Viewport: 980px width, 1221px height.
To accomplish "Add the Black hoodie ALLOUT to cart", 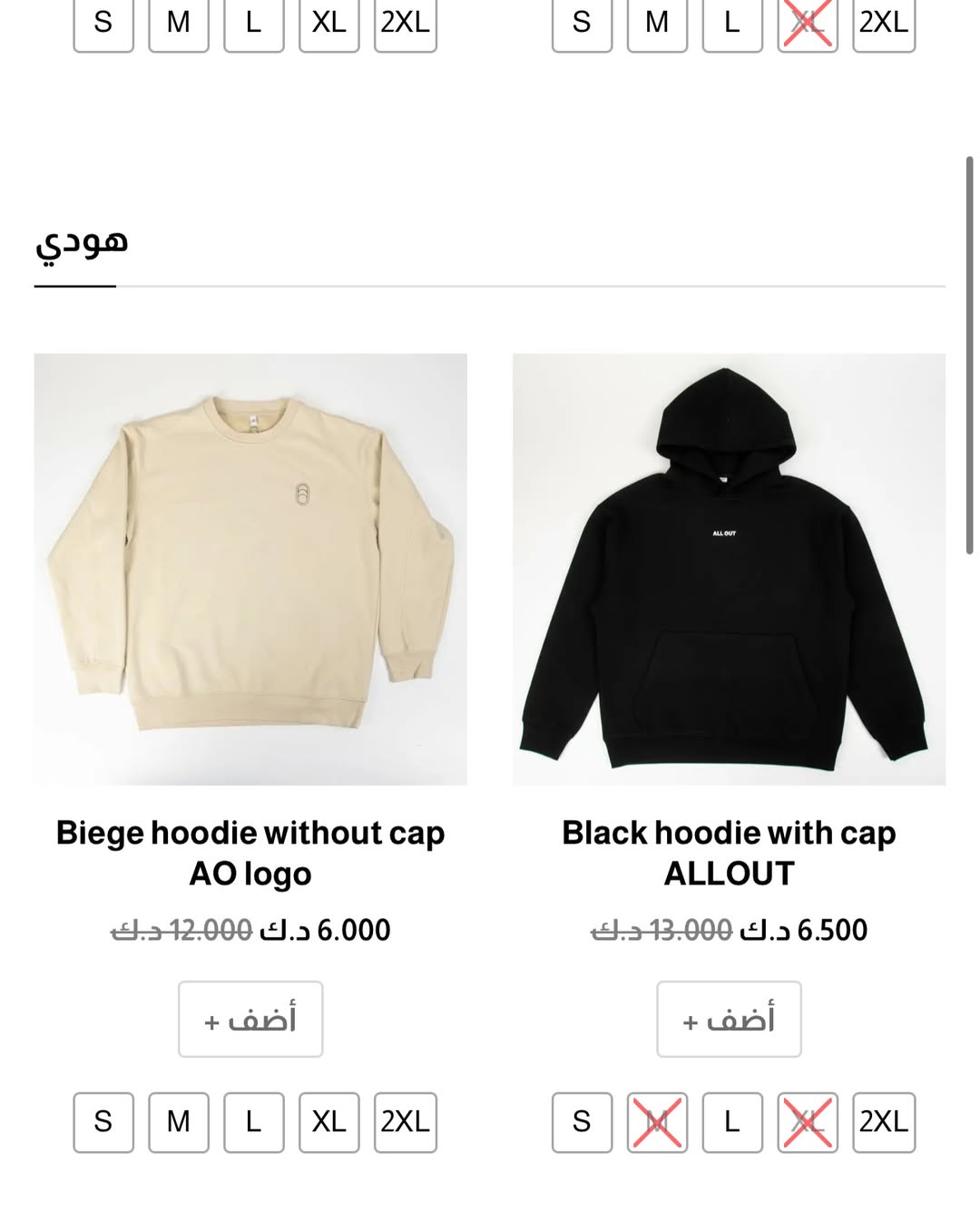I will point(729,1019).
